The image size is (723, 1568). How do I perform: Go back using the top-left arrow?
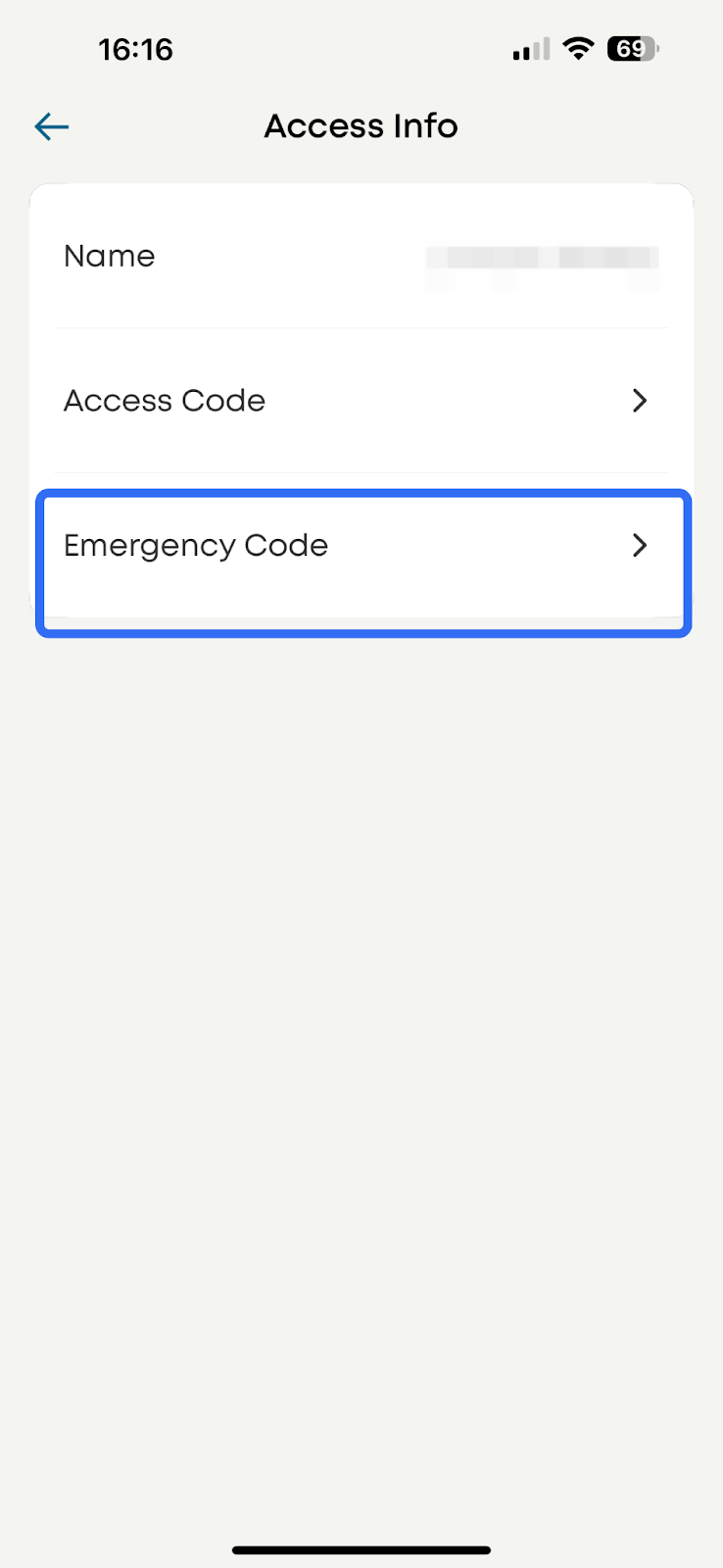[x=52, y=126]
